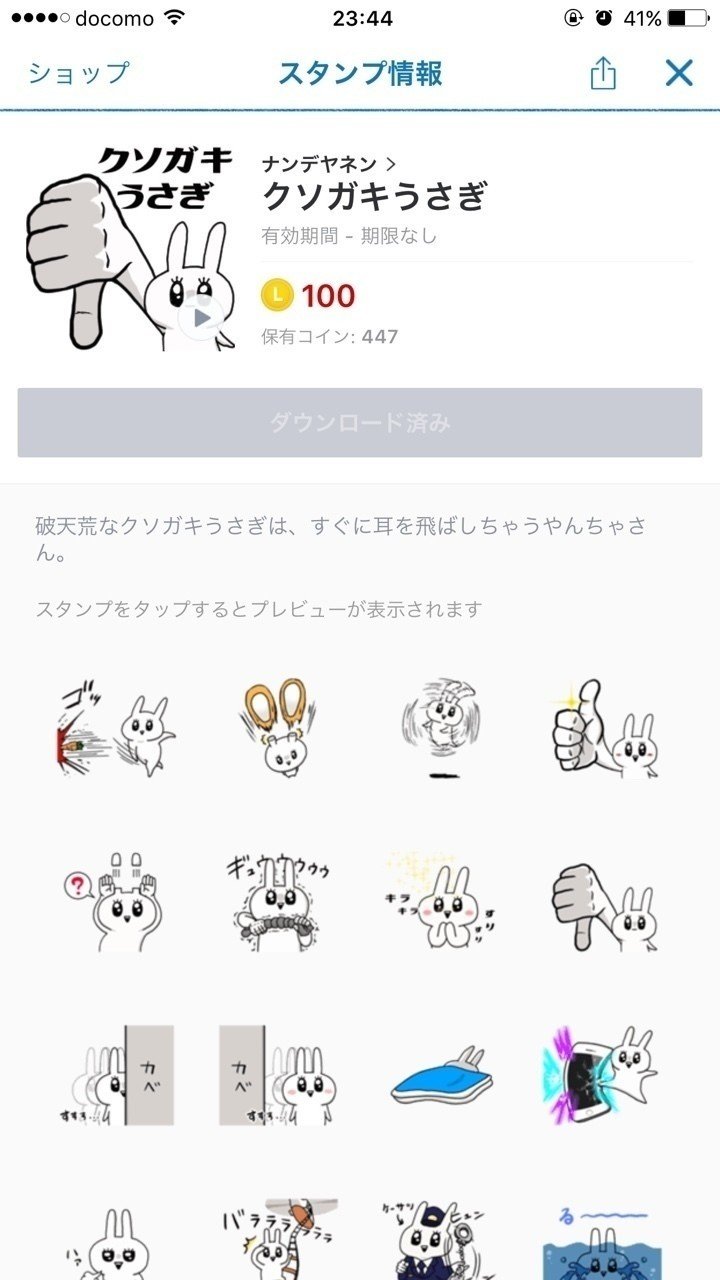This screenshot has width=720, height=1280.
Task: Go back to the ショップ page
Action: point(79,73)
